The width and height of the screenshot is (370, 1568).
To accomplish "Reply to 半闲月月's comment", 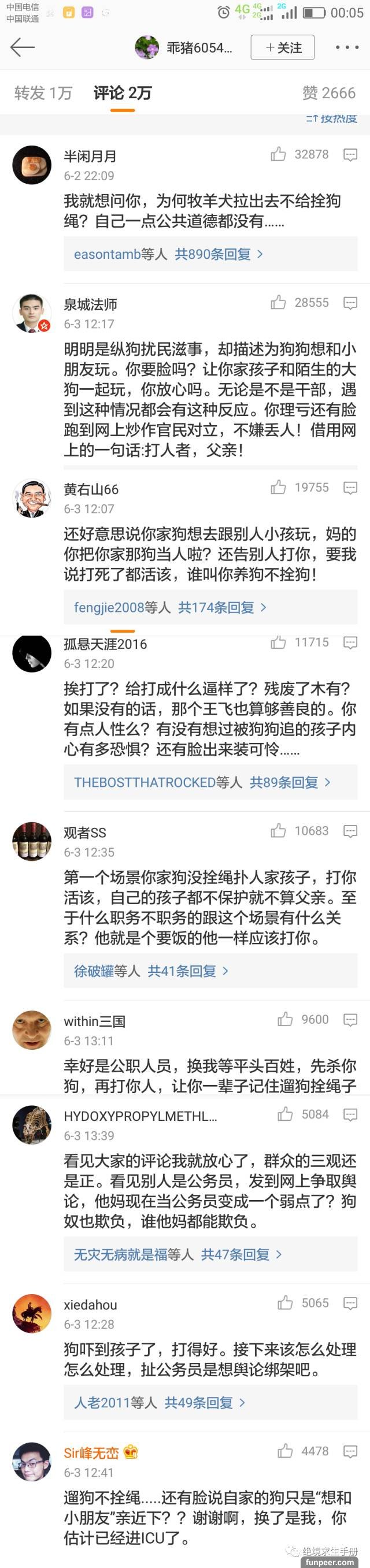I will pyautogui.click(x=350, y=155).
